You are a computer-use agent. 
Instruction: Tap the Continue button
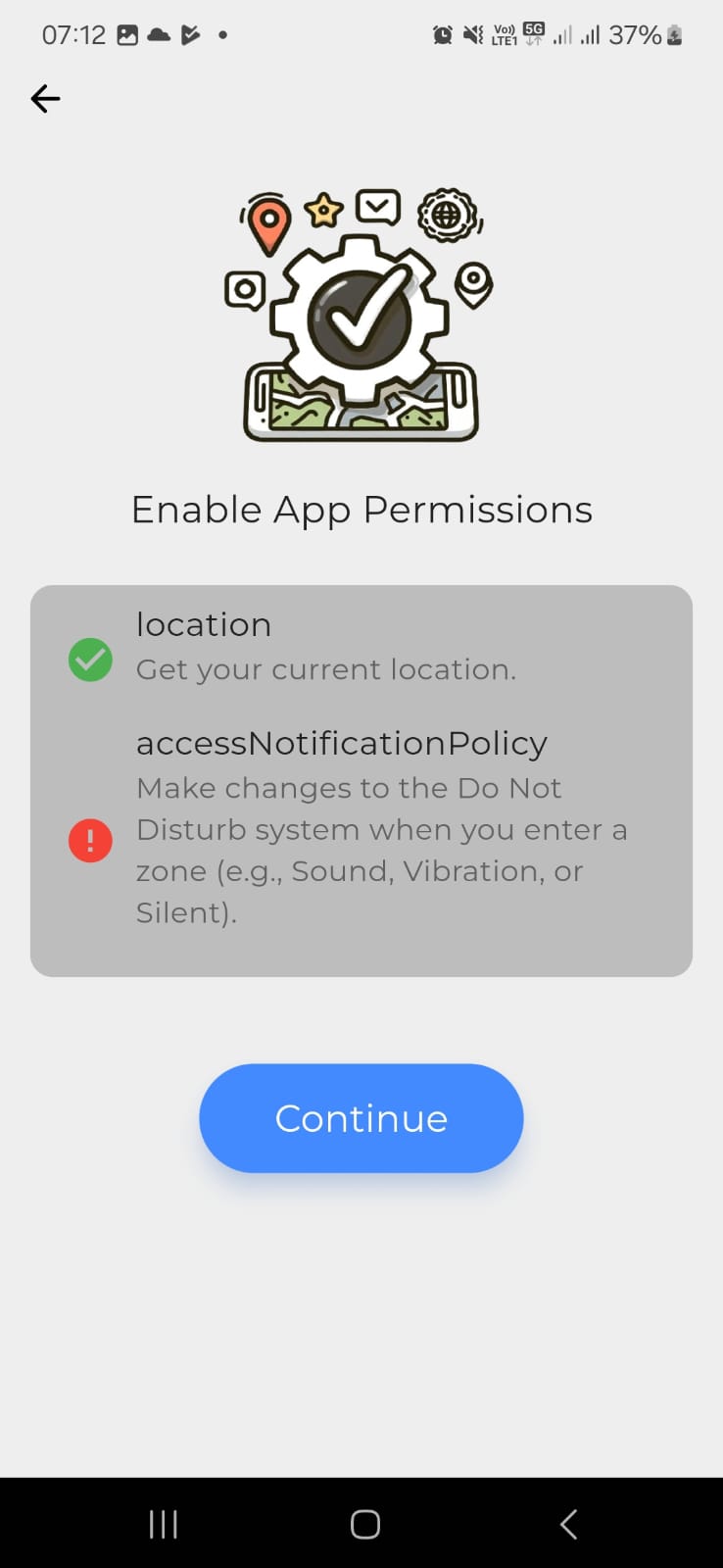(361, 1118)
